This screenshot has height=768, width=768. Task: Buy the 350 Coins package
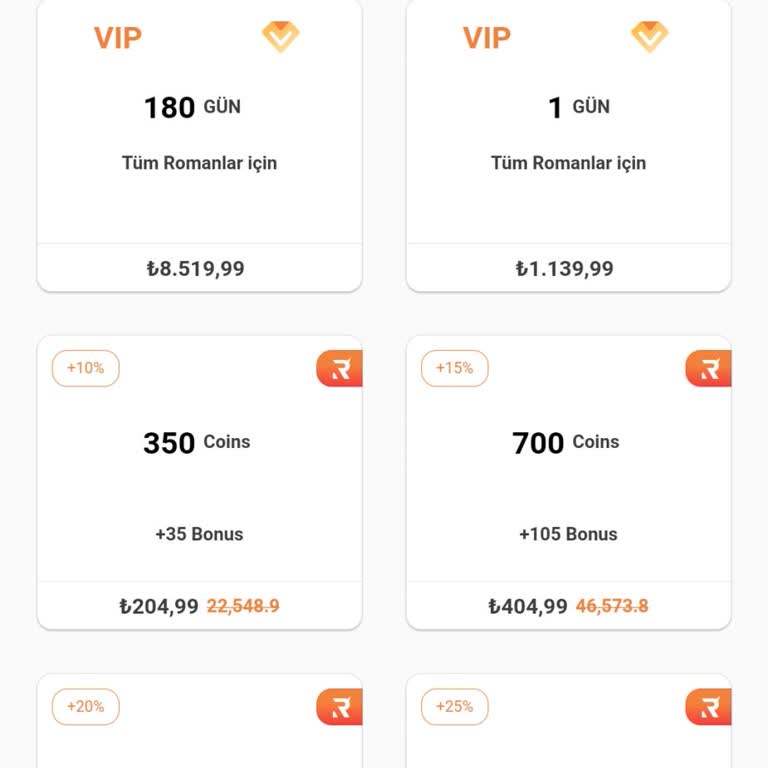(x=199, y=483)
